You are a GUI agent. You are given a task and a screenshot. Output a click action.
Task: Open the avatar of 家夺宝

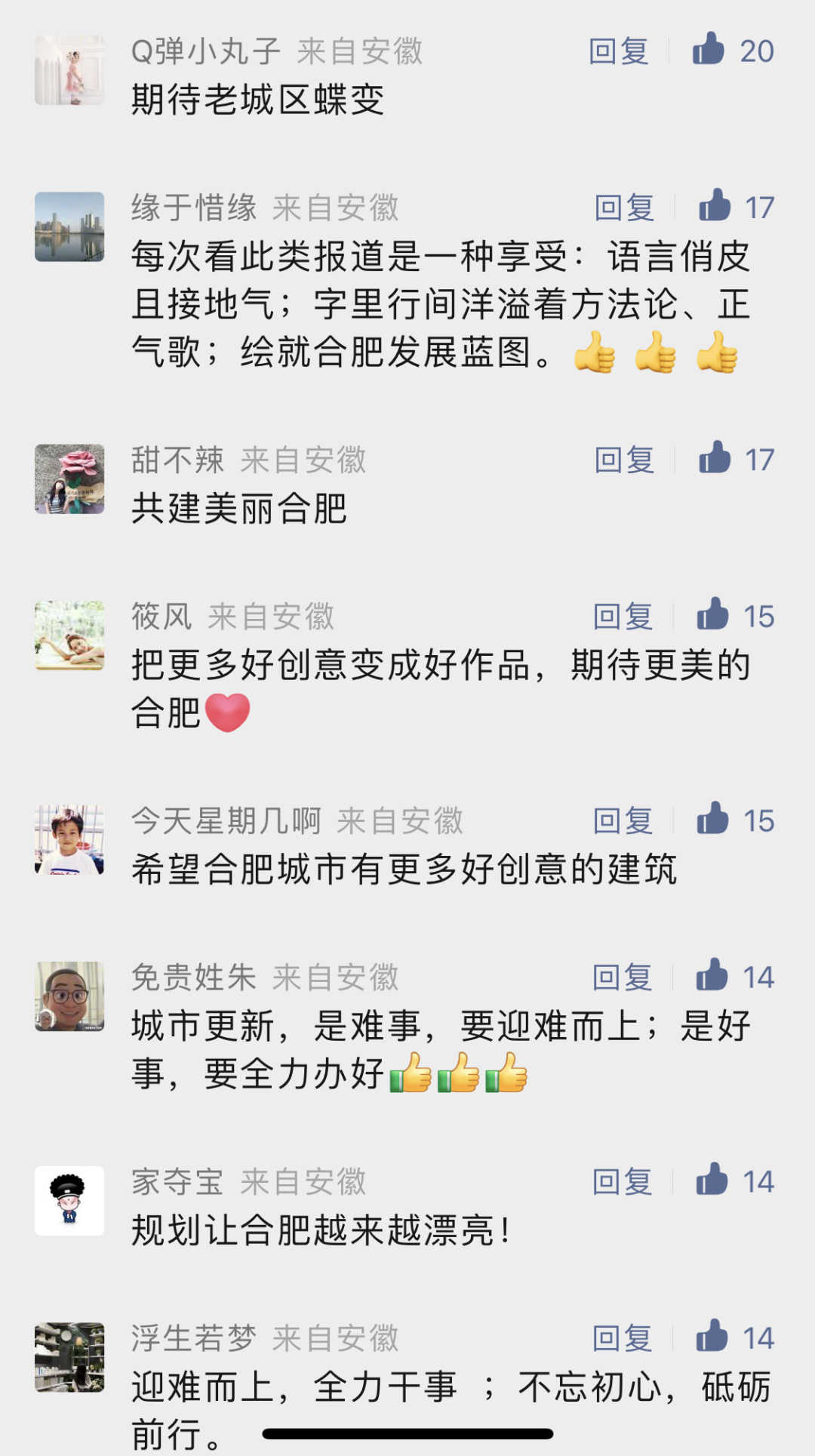point(69,1200)
